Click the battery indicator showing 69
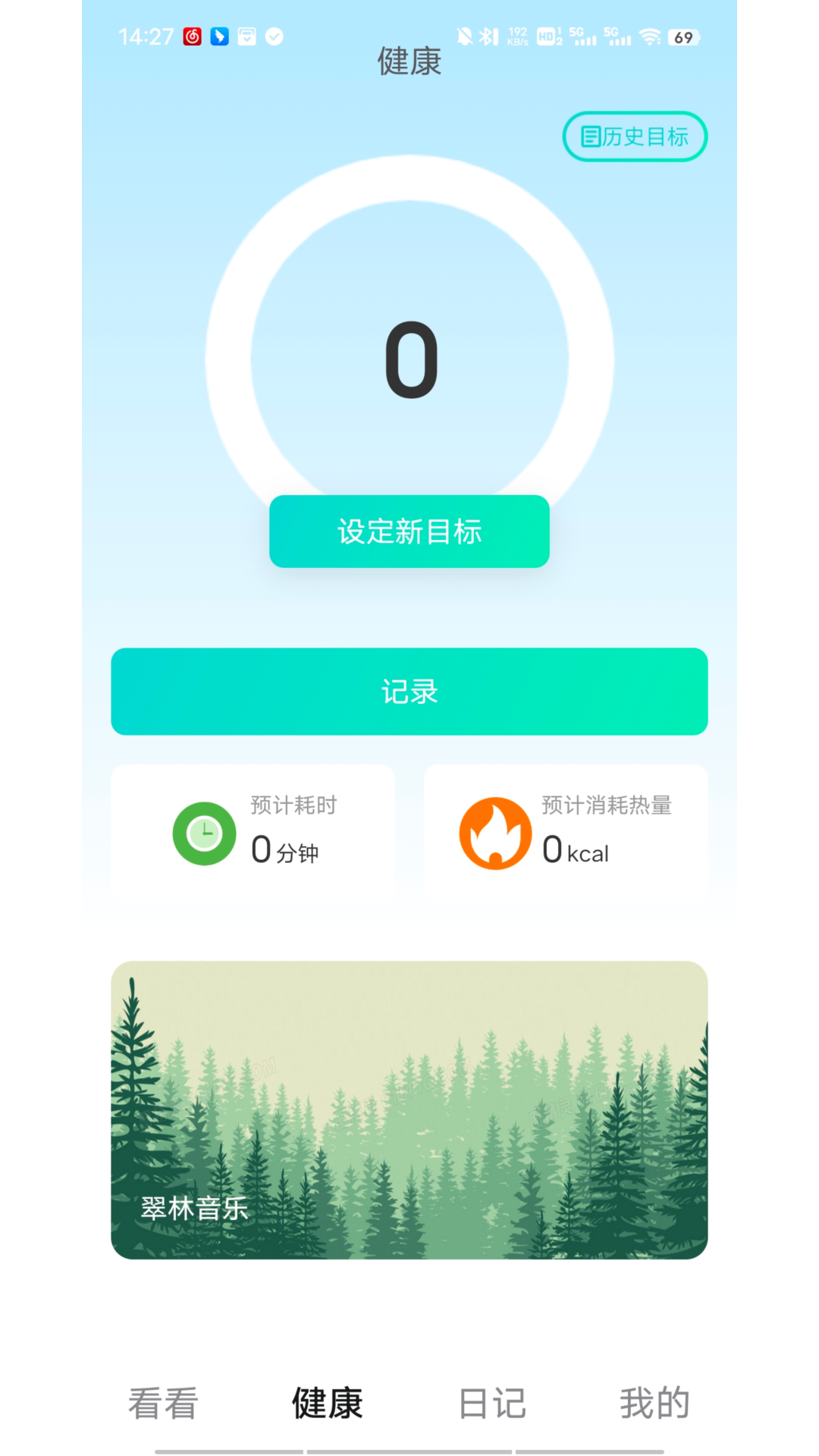This screenshot has height=1456, width=819. (681, 36)
